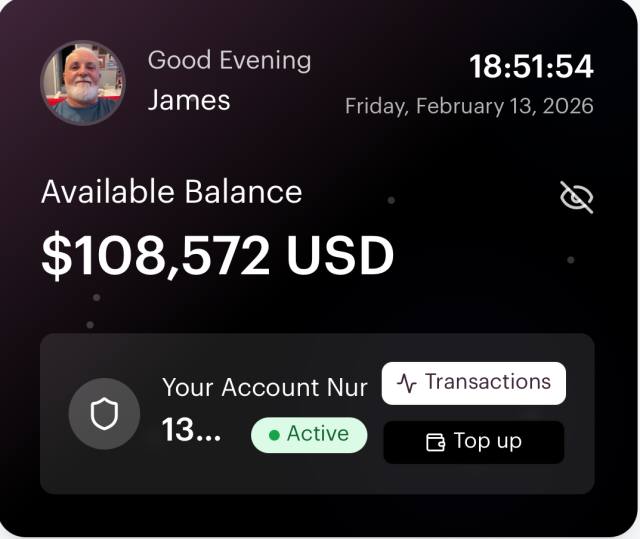
Task: Hide the available balance amount
Action: pyautogui.click(x=577, y=198)
